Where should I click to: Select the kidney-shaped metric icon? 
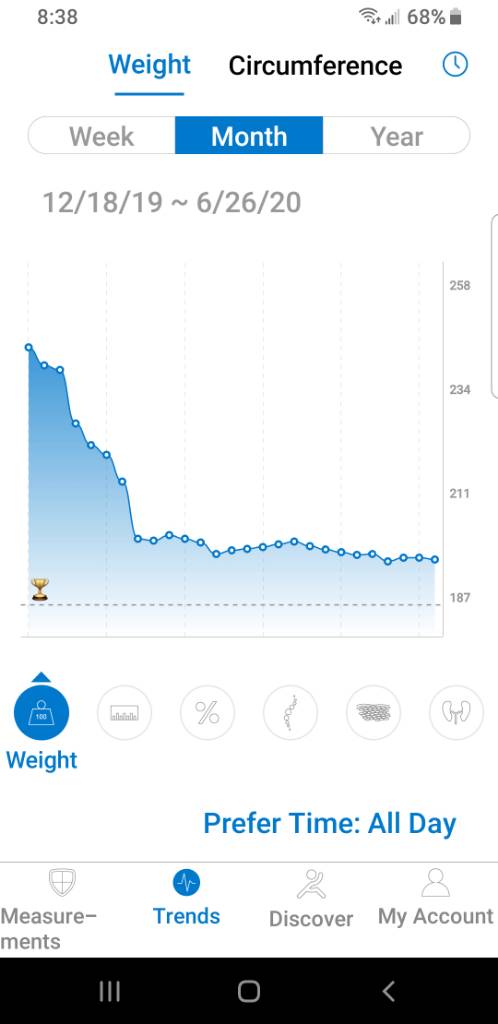[x=456, y=713]
